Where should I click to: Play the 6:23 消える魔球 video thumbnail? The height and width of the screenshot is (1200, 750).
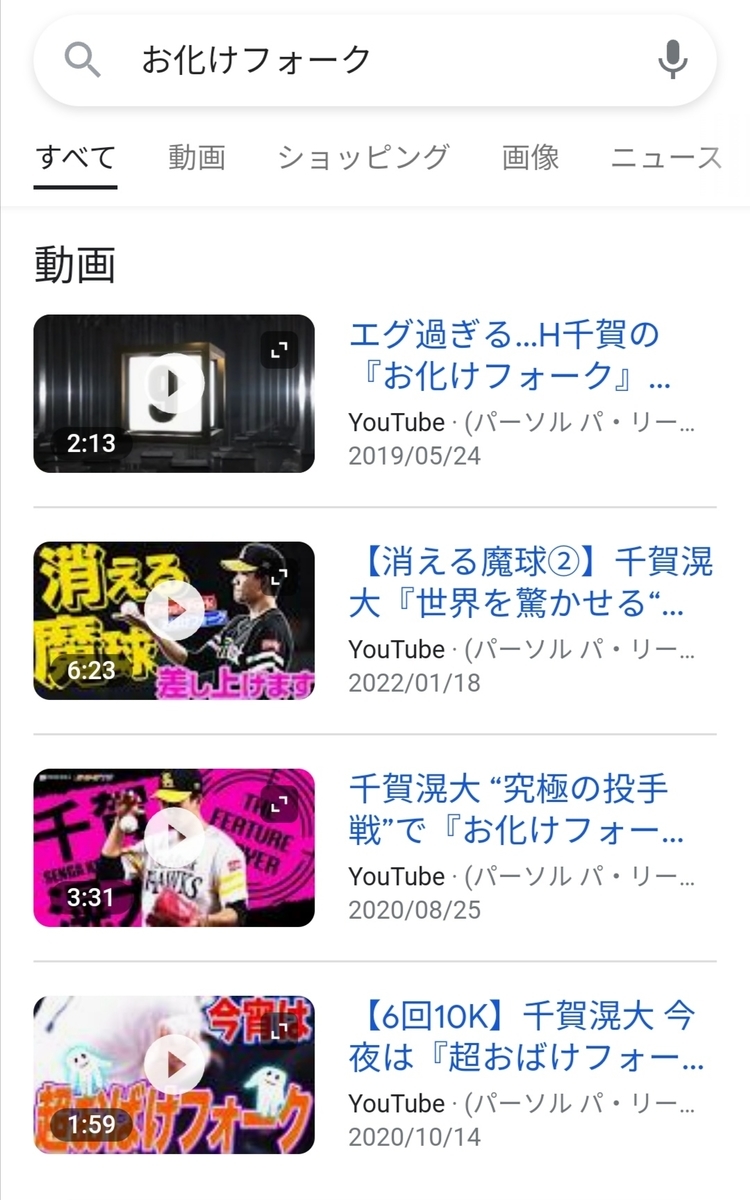174,621
